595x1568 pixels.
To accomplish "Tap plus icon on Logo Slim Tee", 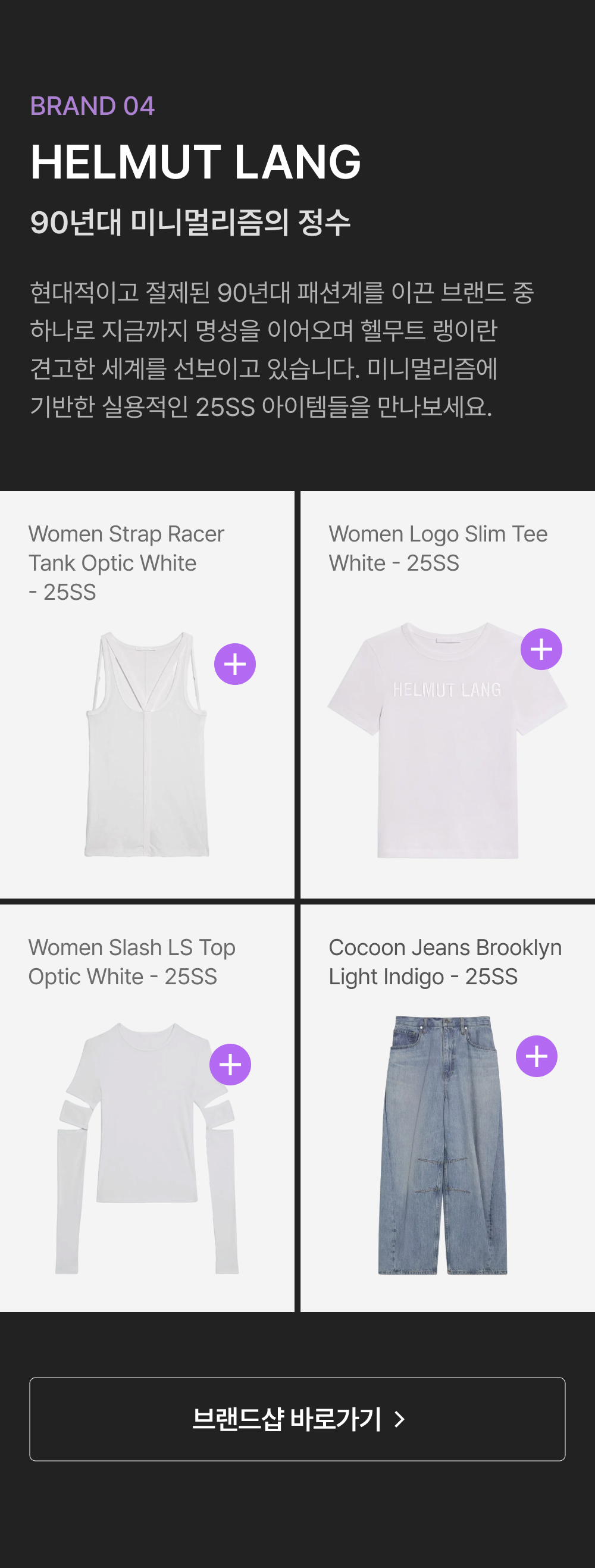I will (541, 649).
